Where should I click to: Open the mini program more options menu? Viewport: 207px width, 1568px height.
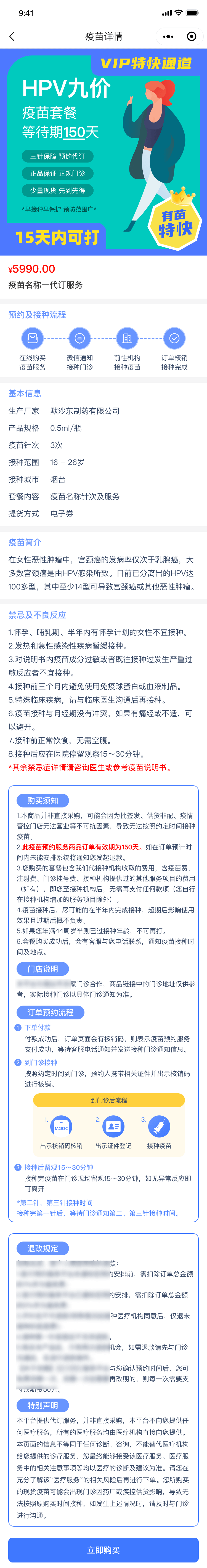click(169, 36)
